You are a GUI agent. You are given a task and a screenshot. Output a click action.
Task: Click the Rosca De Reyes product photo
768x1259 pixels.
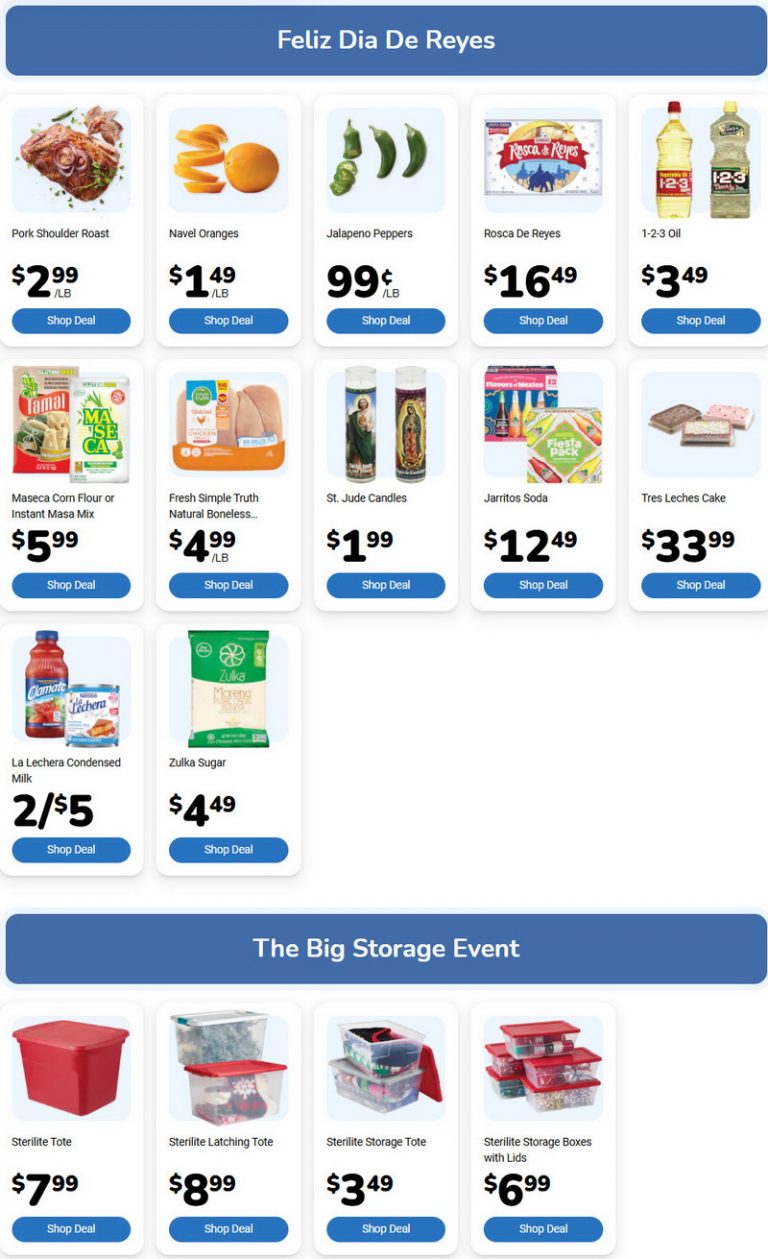coord(543,160)
